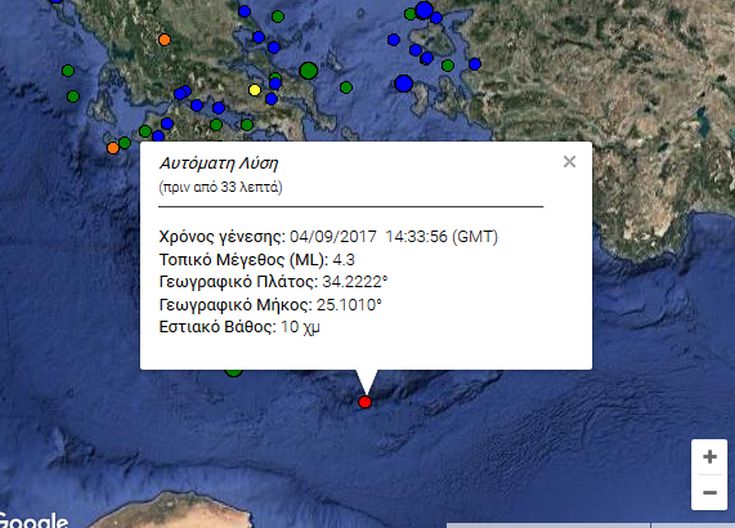
Task: Zoom in on the map
Action: 710,457
